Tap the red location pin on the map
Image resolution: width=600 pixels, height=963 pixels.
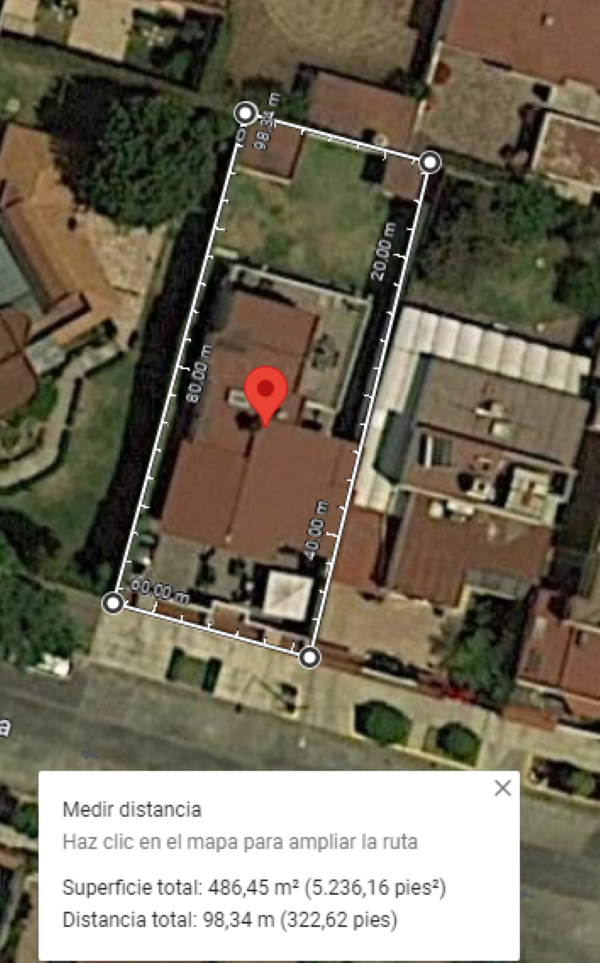266,391
